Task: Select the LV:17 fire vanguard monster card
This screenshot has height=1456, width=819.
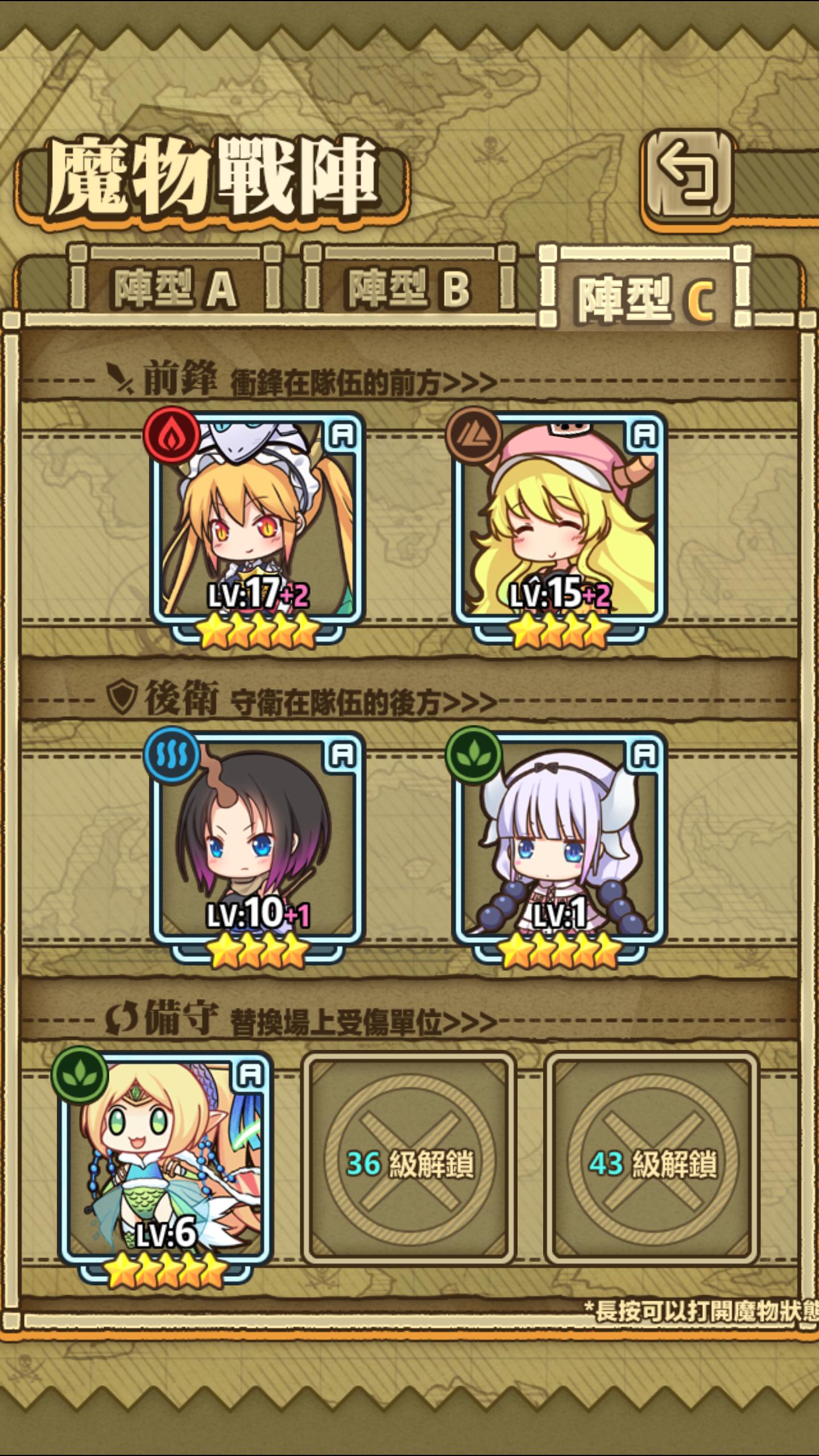Action: click(x=257, y=523)
